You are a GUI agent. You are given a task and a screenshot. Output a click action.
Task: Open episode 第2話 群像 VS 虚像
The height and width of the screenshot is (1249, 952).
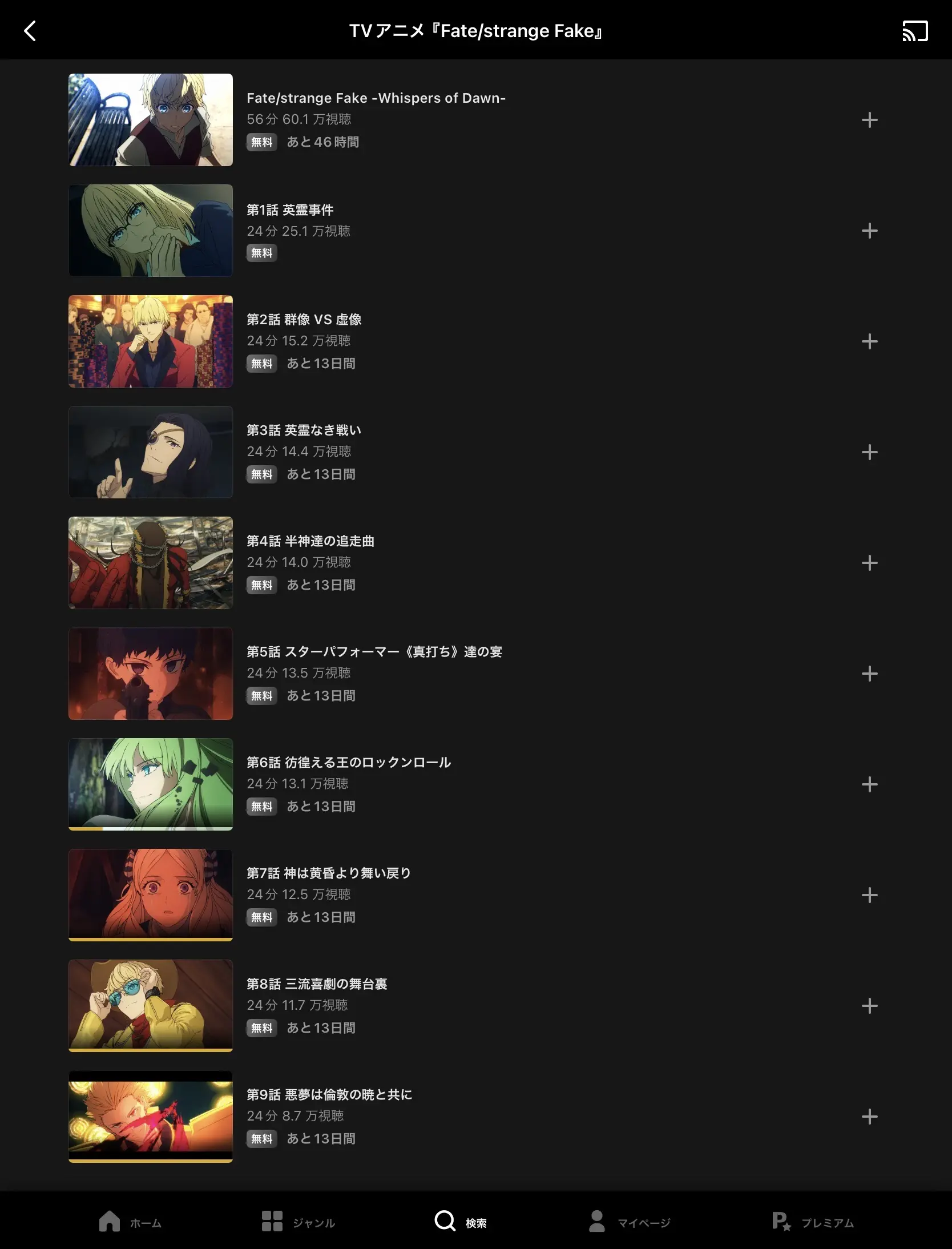[151, 341]
